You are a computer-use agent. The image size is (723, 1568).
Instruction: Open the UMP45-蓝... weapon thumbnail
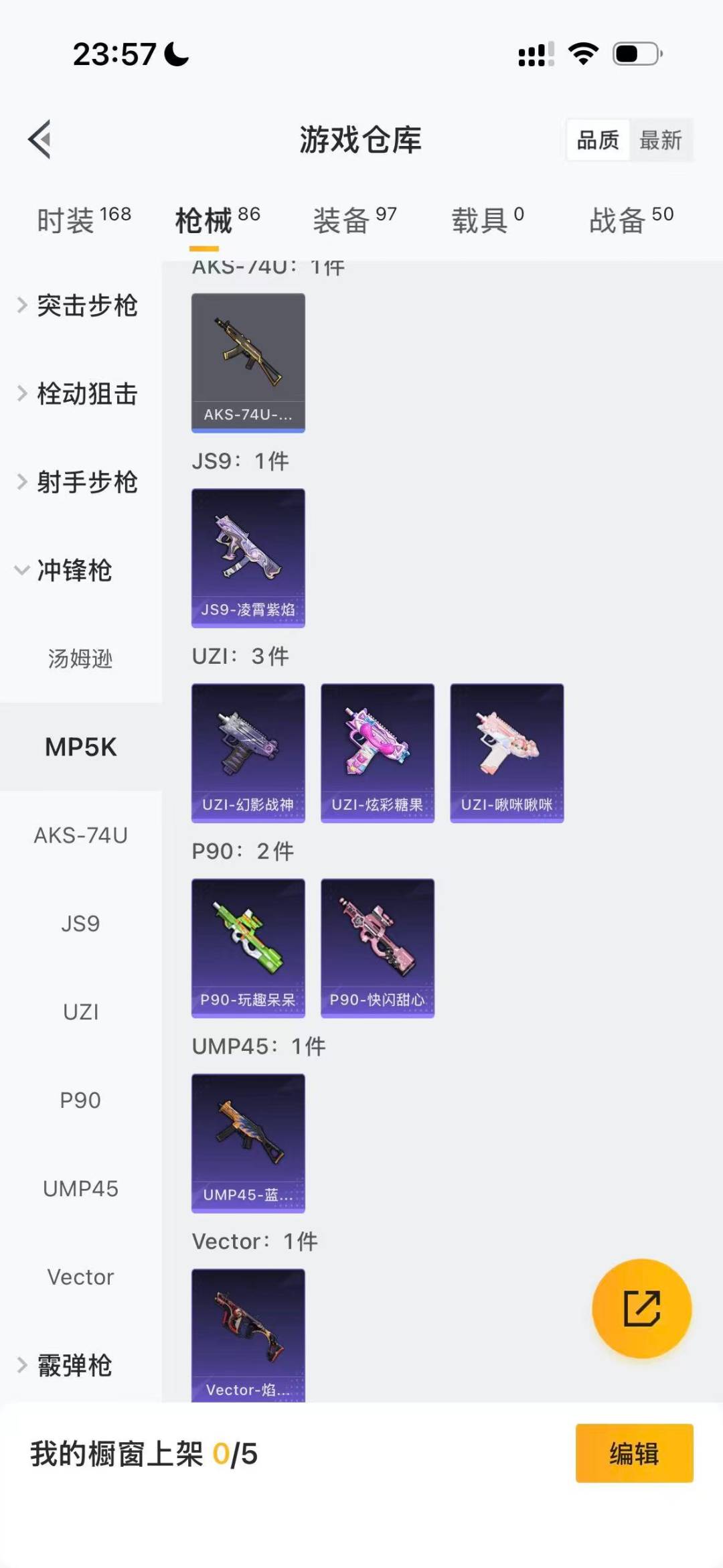tap(248, 1141)
